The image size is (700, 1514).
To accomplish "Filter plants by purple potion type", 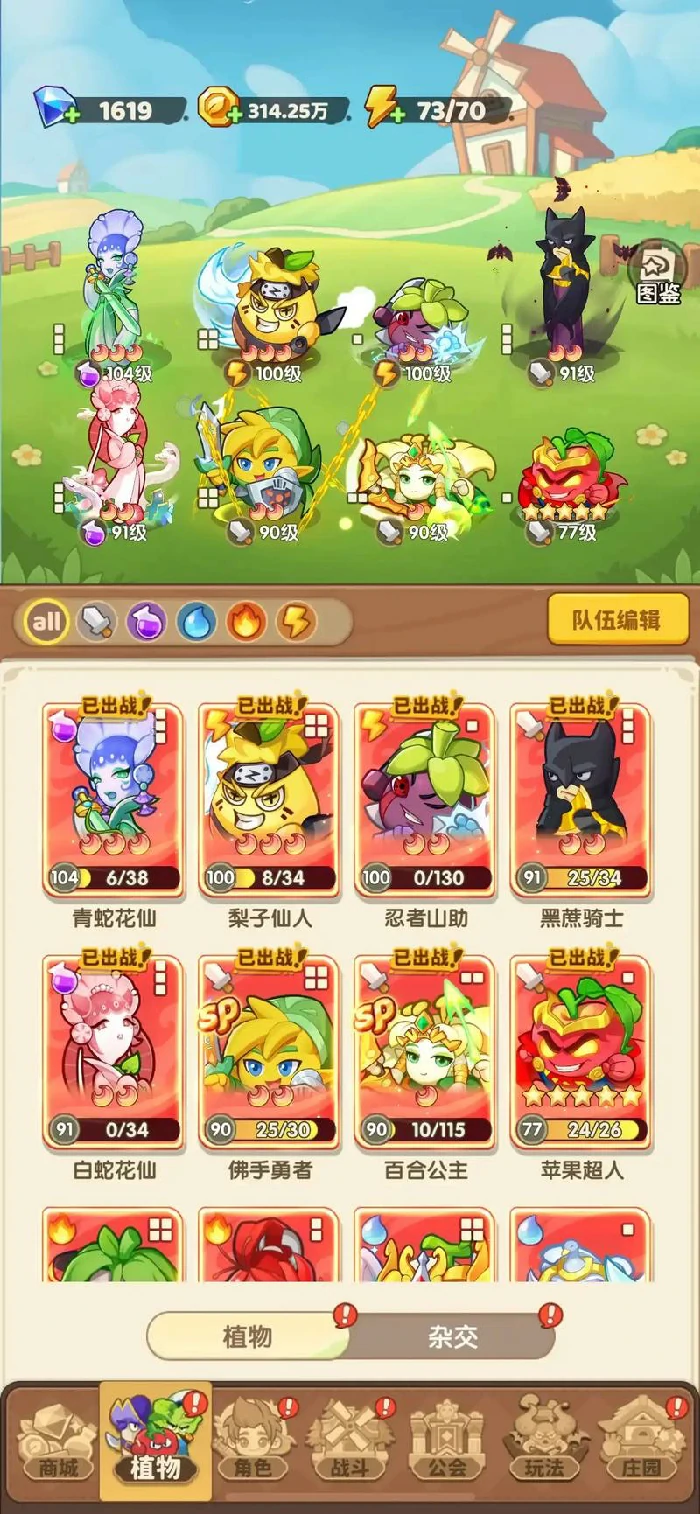I will 146,622.
